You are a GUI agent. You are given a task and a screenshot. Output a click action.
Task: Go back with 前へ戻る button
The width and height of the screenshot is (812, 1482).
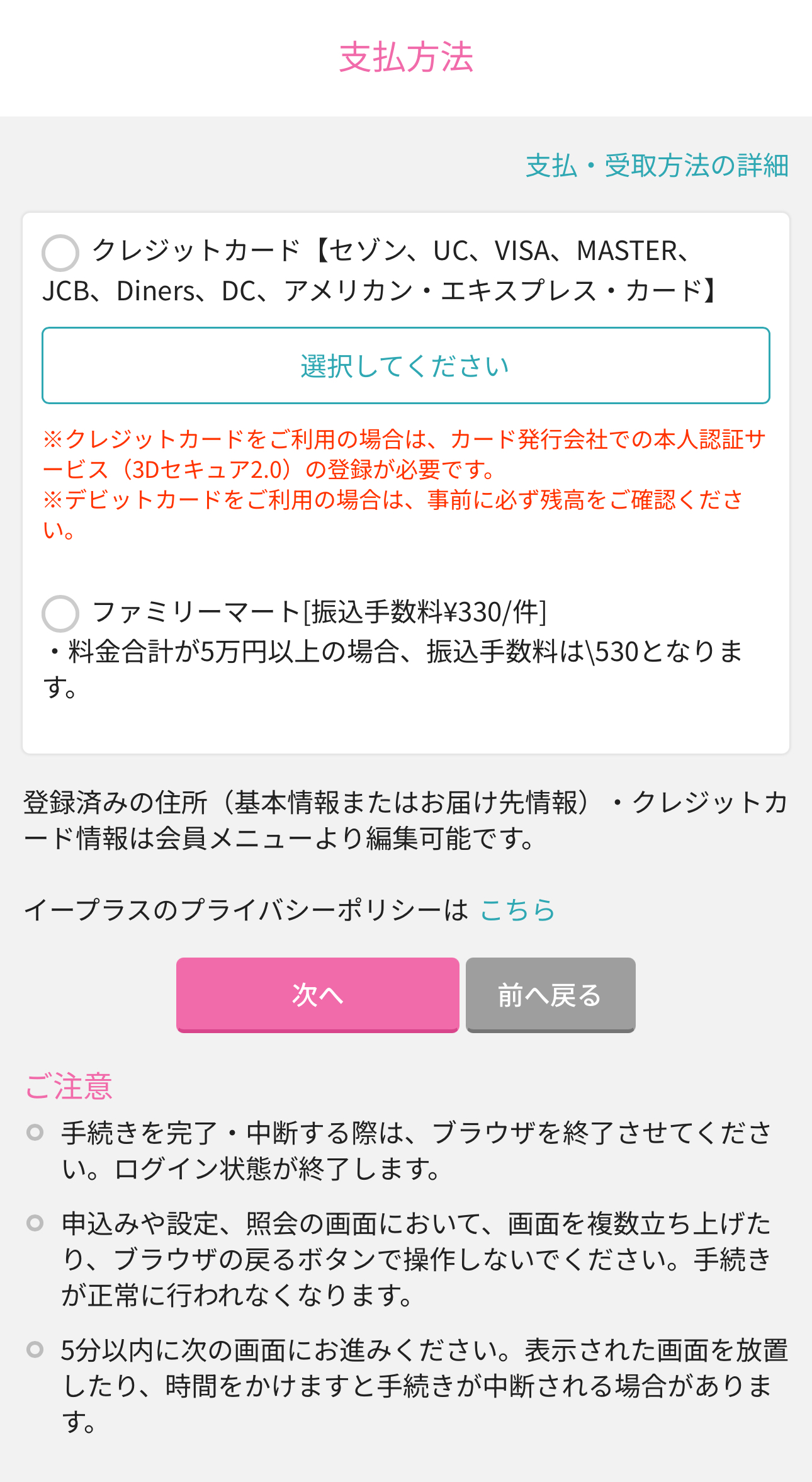[550, 995]
